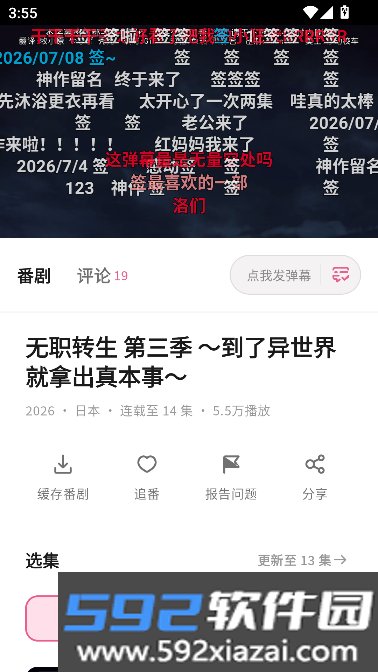Switch to the 评论 tab
The image size is (378, 672).
pyautogui.click(x=102, y=276)
